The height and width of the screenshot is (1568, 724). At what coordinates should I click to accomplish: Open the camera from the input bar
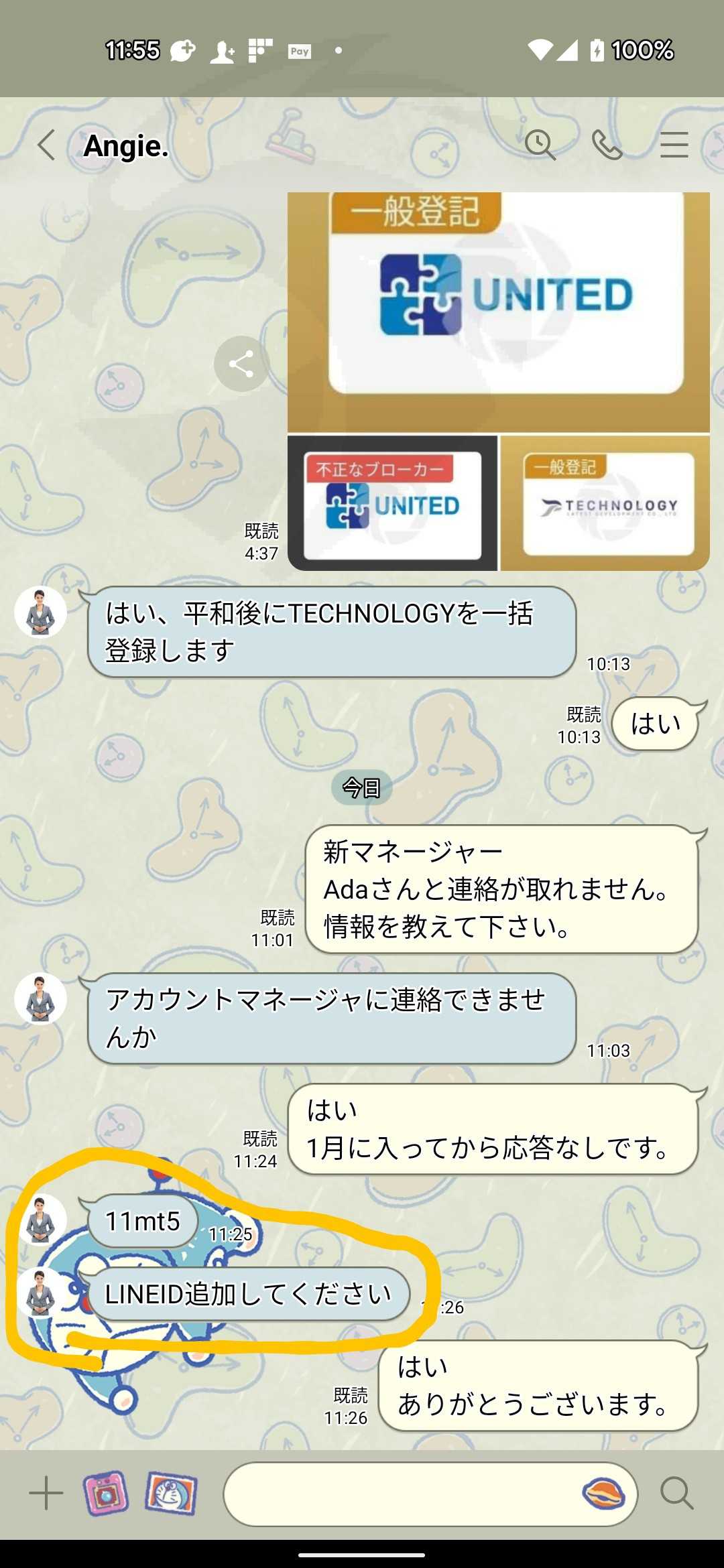click(x=105, y=1494)
